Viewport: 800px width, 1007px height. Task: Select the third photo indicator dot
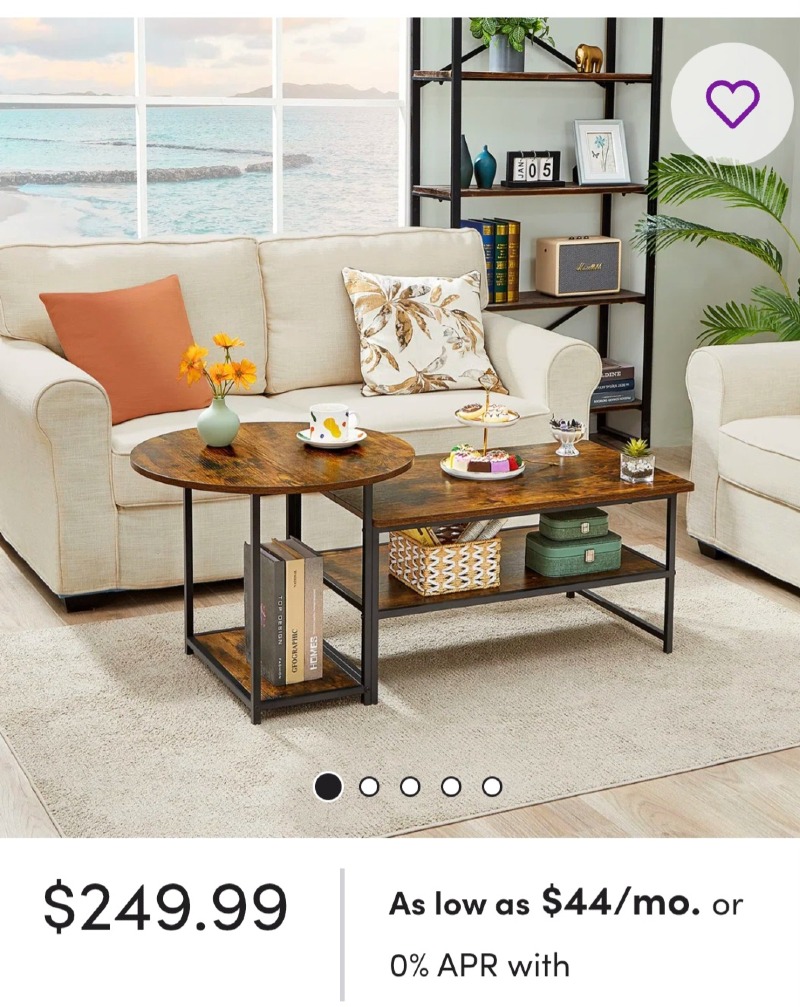tap(410, 787)
